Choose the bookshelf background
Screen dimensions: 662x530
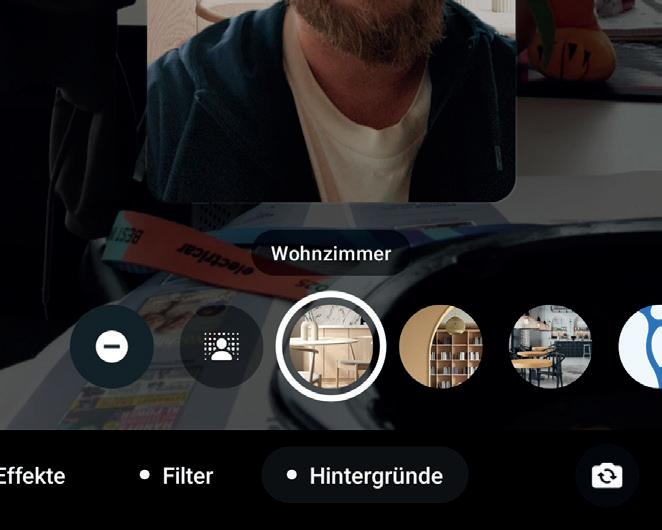tap(441, 347)
